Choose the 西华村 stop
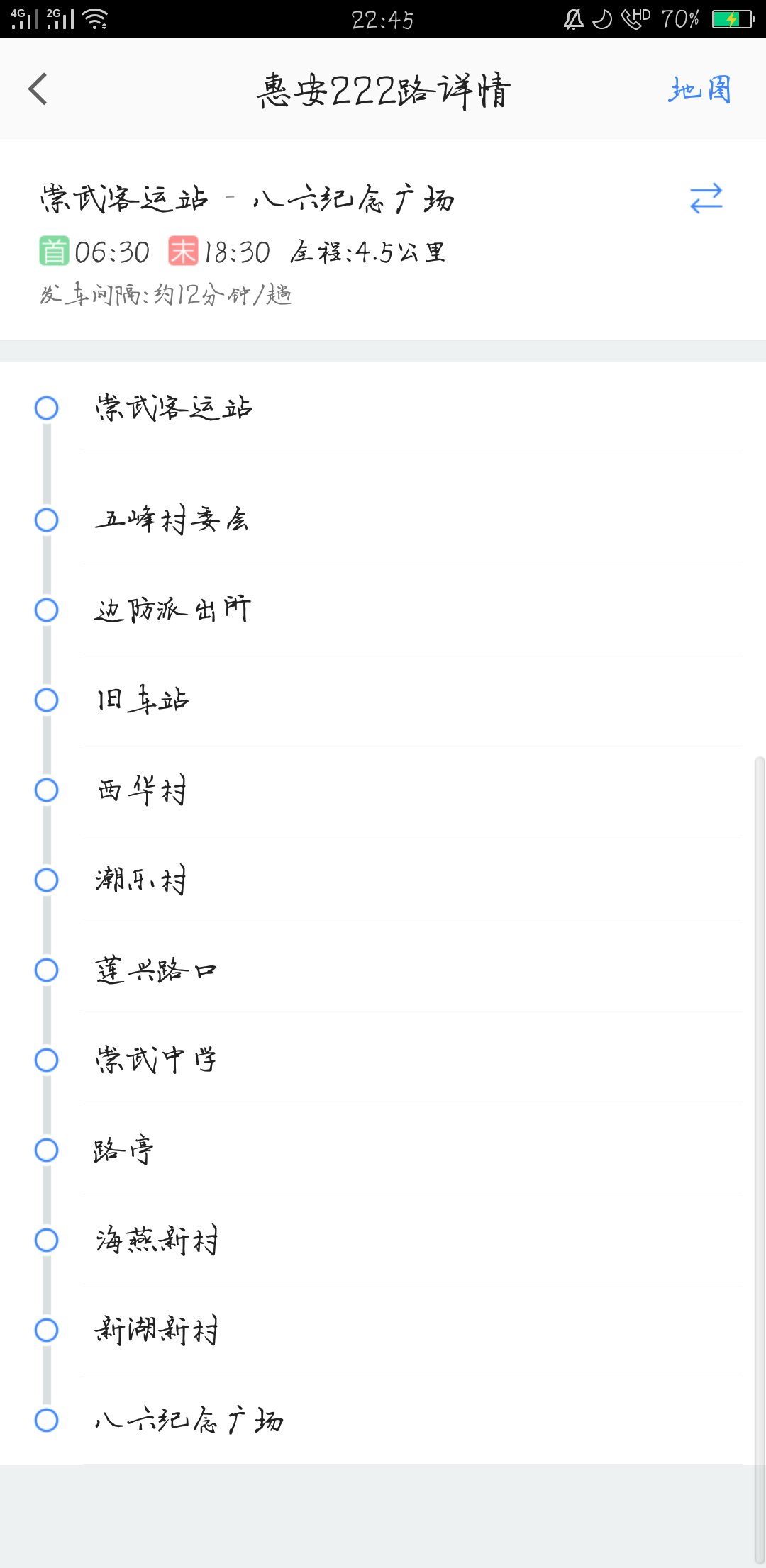This screenshot has width=766, height=1568. click(383, 790)
